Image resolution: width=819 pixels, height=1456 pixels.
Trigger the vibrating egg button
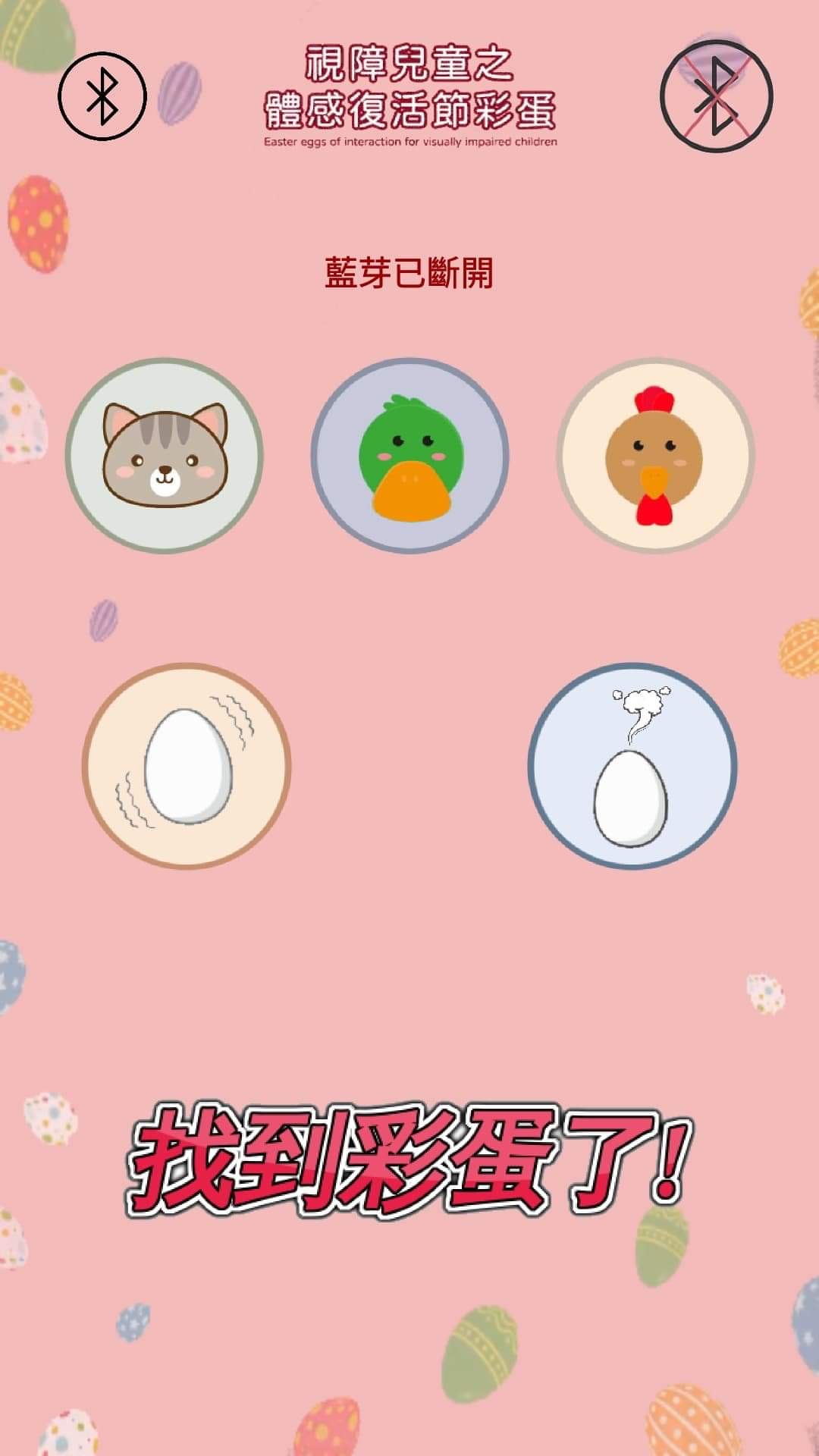click(187, 766)
